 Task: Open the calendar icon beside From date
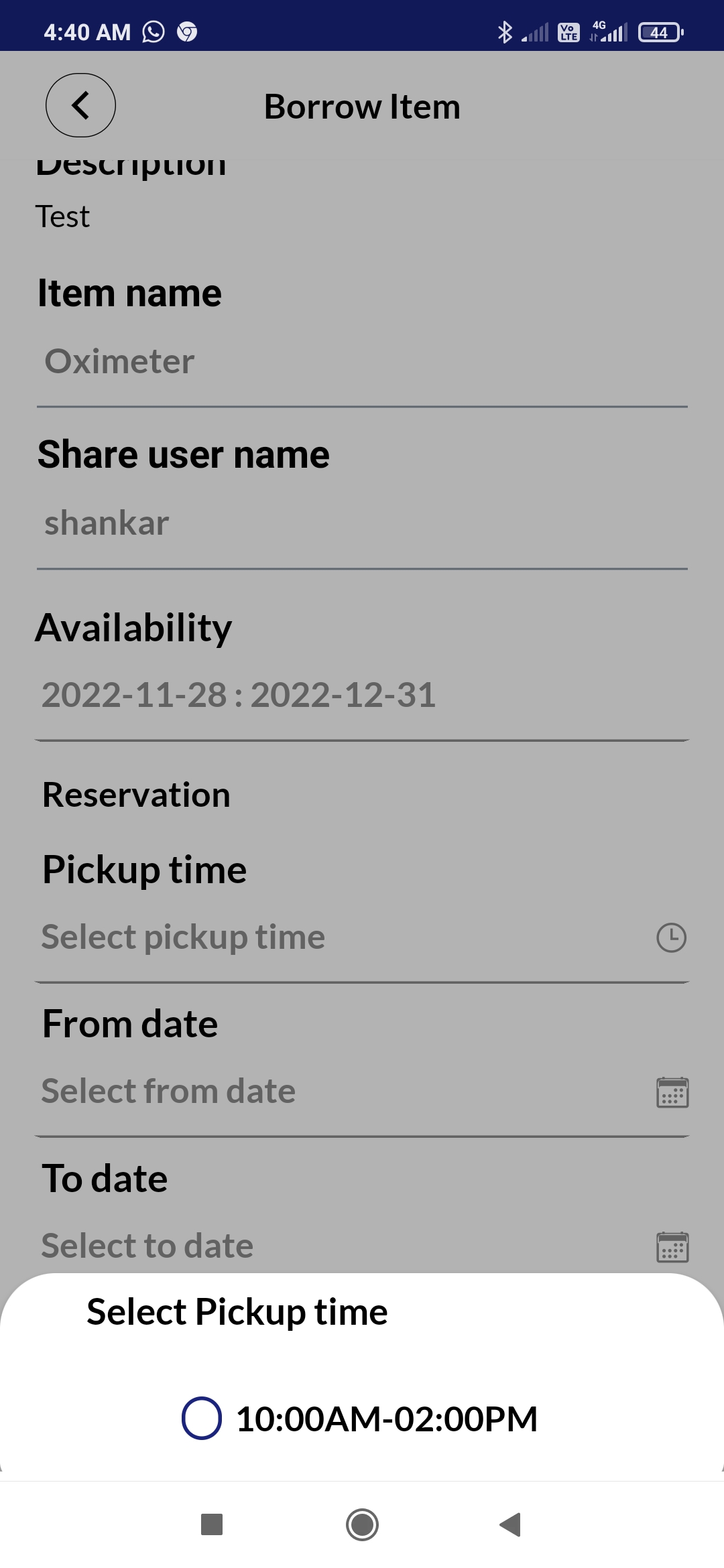671,1091
